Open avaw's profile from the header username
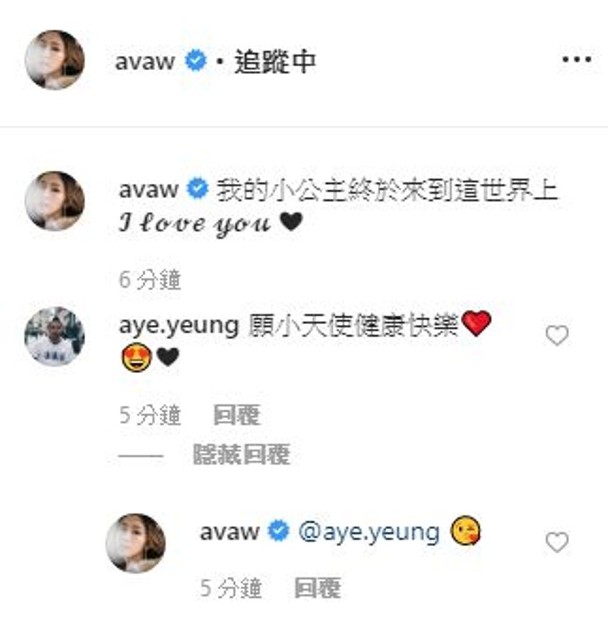 146,60
